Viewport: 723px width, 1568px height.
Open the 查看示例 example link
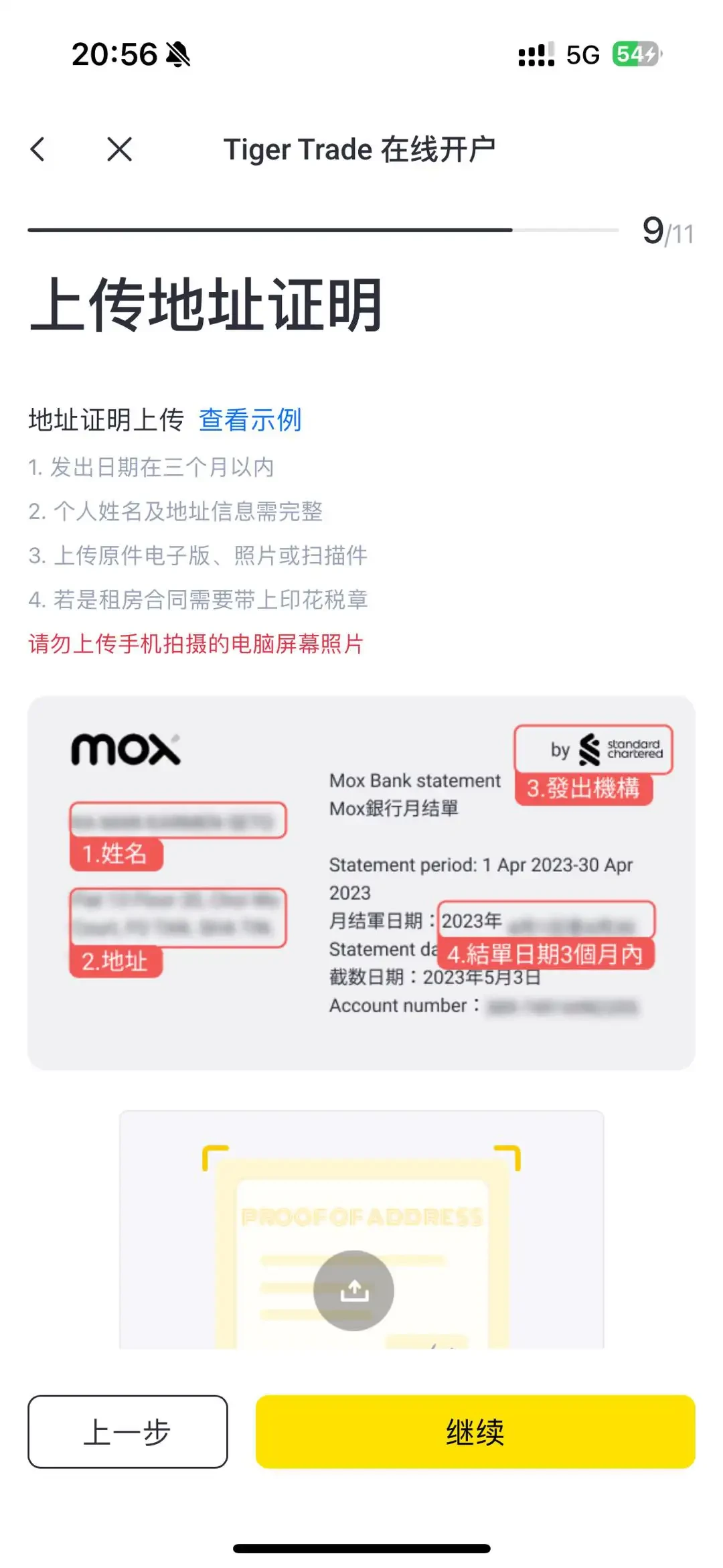250,421
